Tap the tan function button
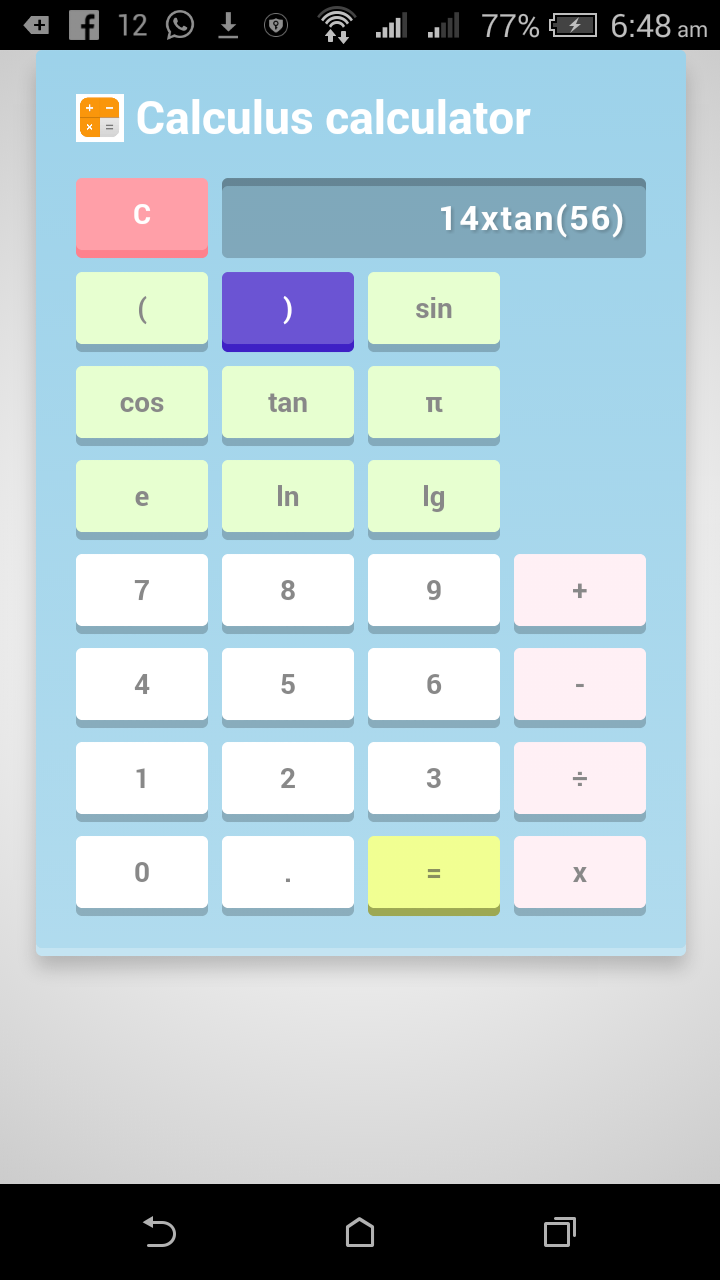 288,402
